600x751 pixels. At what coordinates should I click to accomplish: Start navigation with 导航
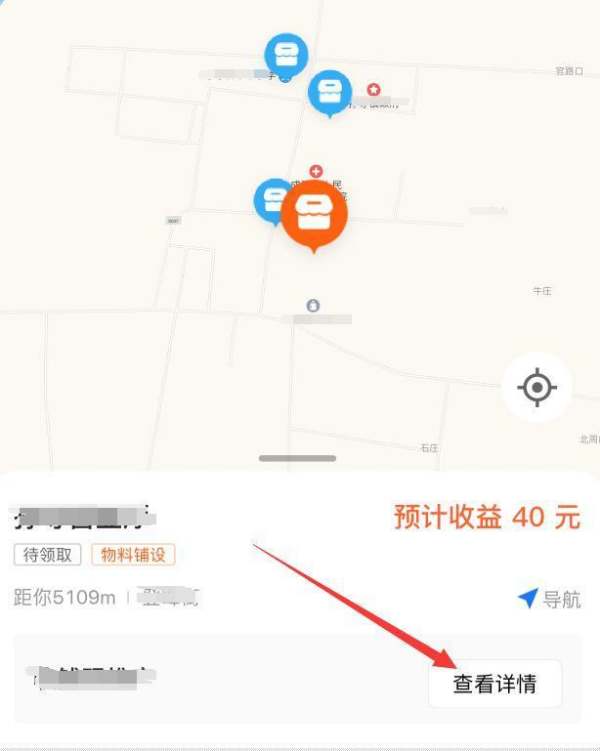click(x=549, y=599)
